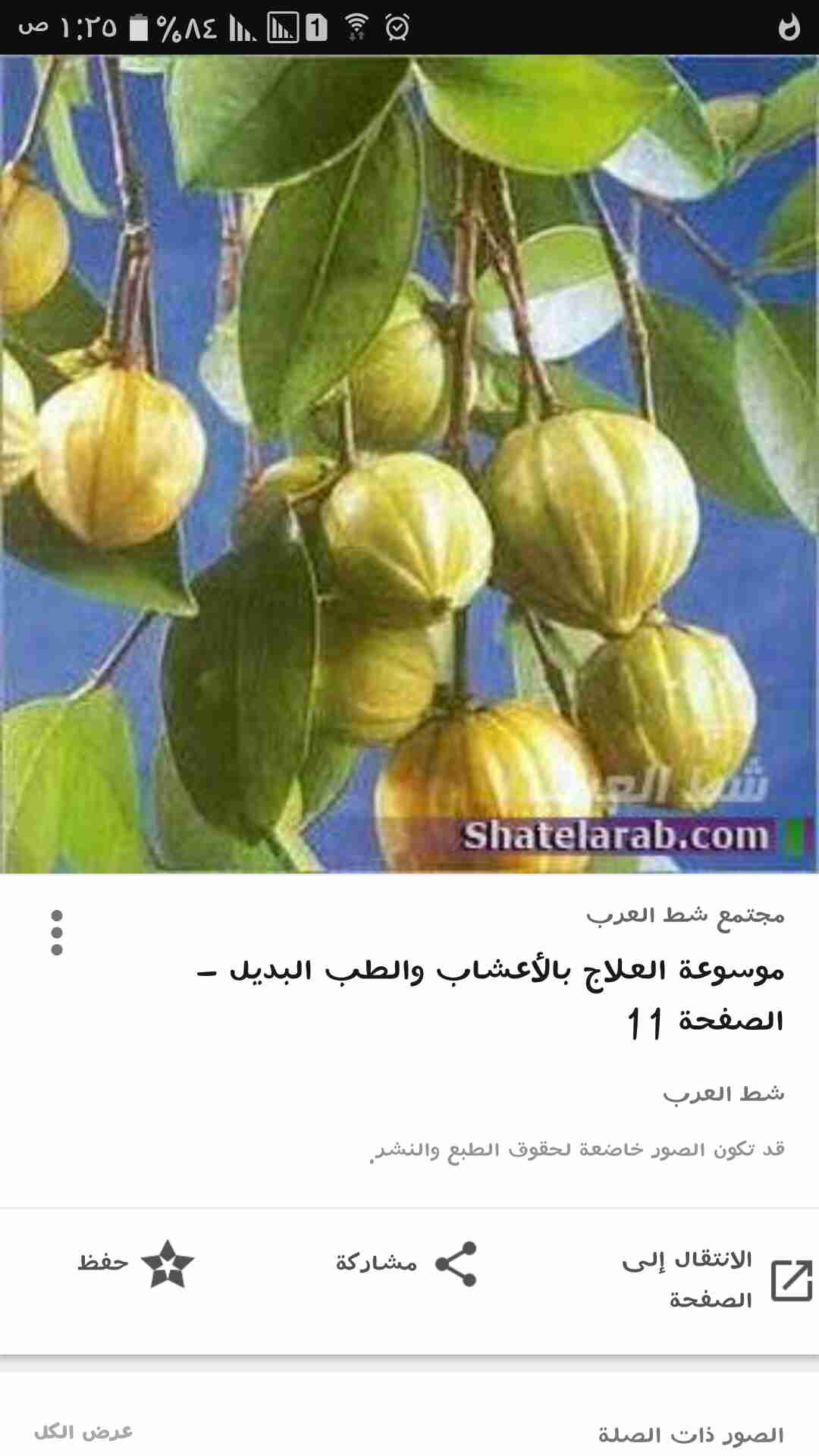819x1456 pixels.
Task: Tap 'عرض الكل' to view all related images
Action: click(83, 1432)
